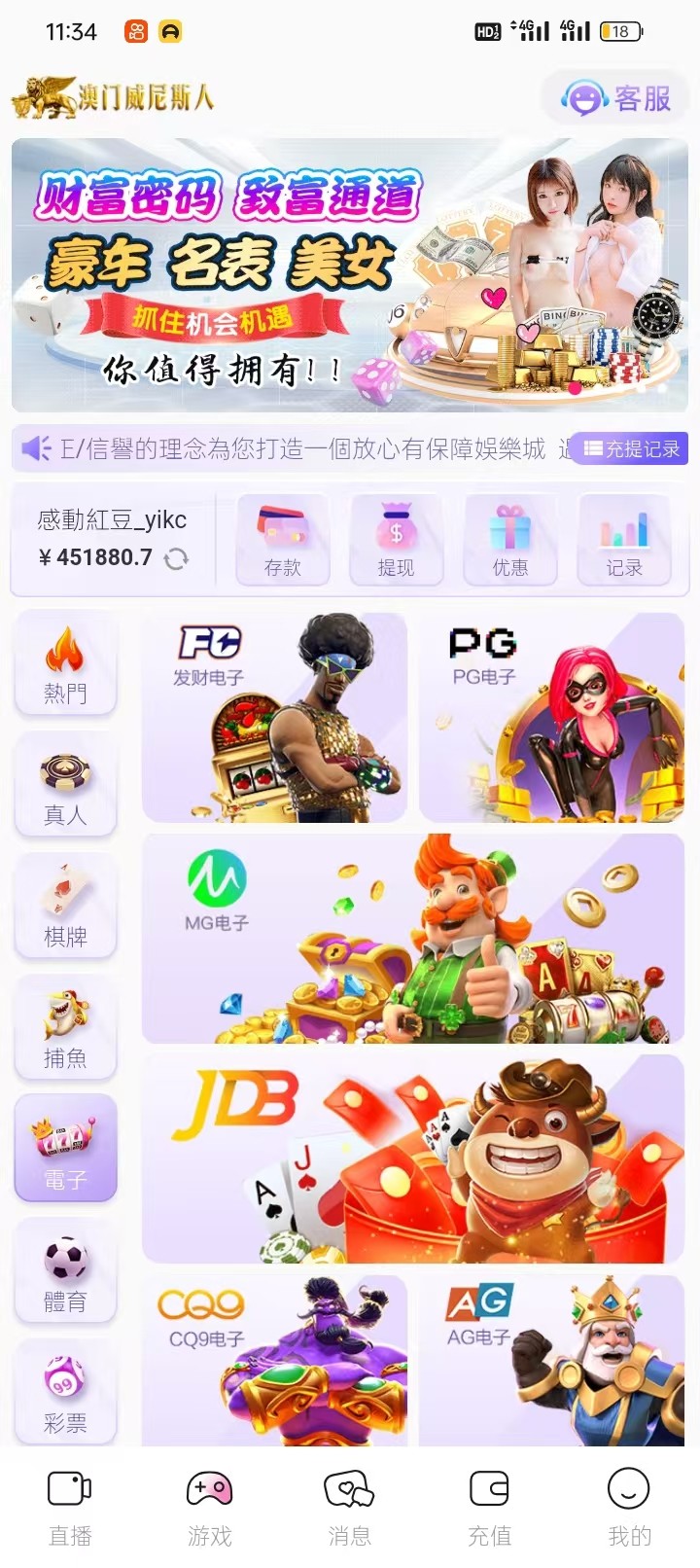Open 记录 records
The height and width of the screenshot is (1568, 700).
pos(623,540)
